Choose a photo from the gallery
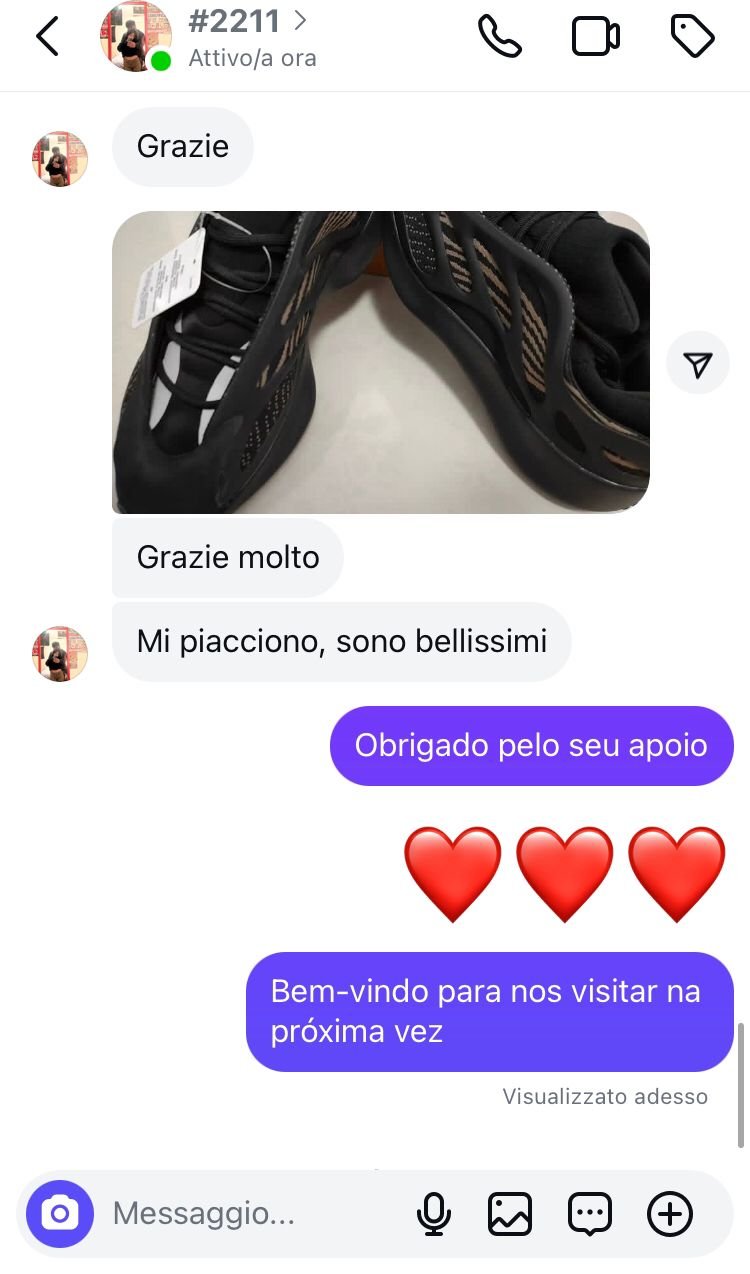Viewport: 750px width, 1274px height. [x=510, y=1214]
